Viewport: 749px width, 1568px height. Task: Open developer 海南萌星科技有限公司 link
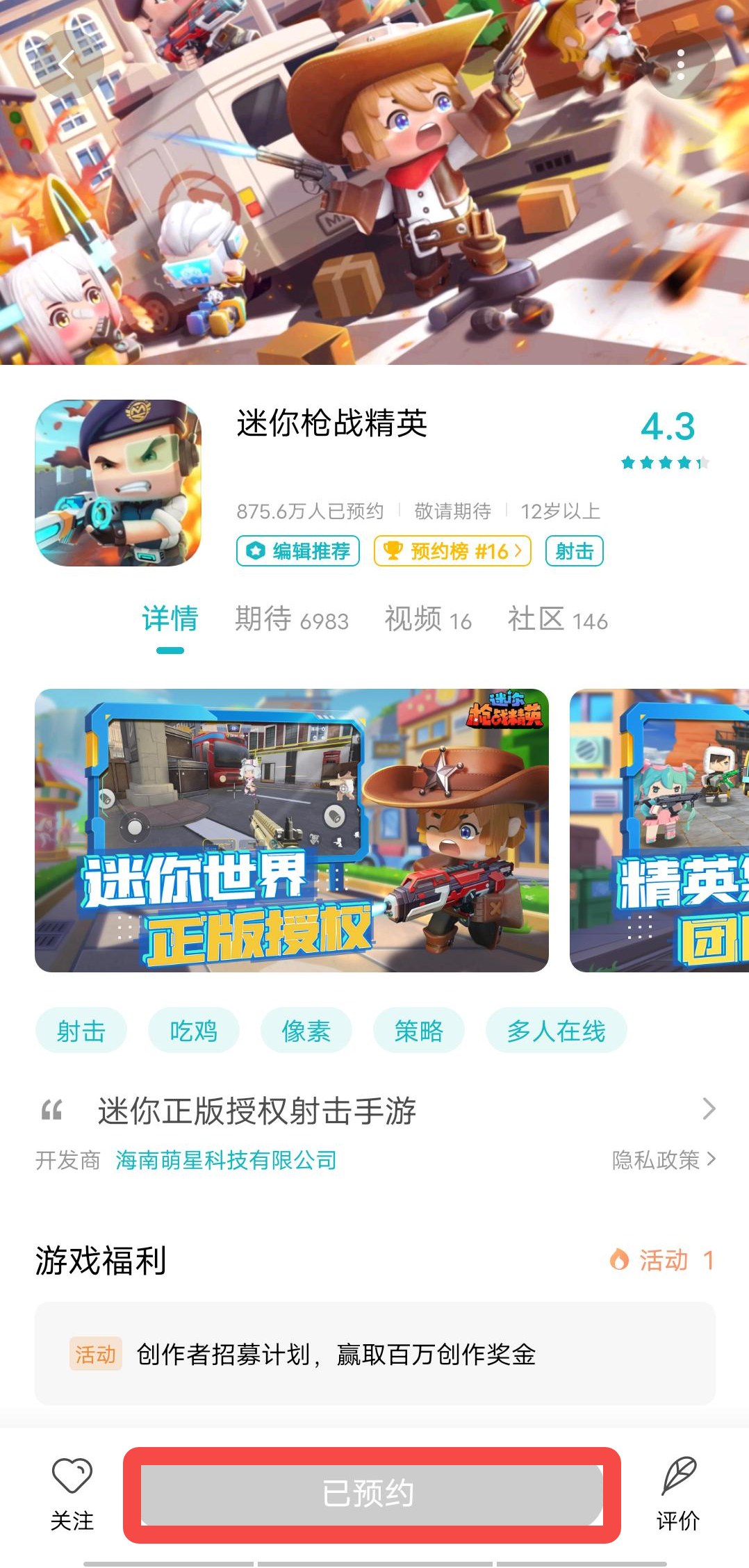[227, 1160]
